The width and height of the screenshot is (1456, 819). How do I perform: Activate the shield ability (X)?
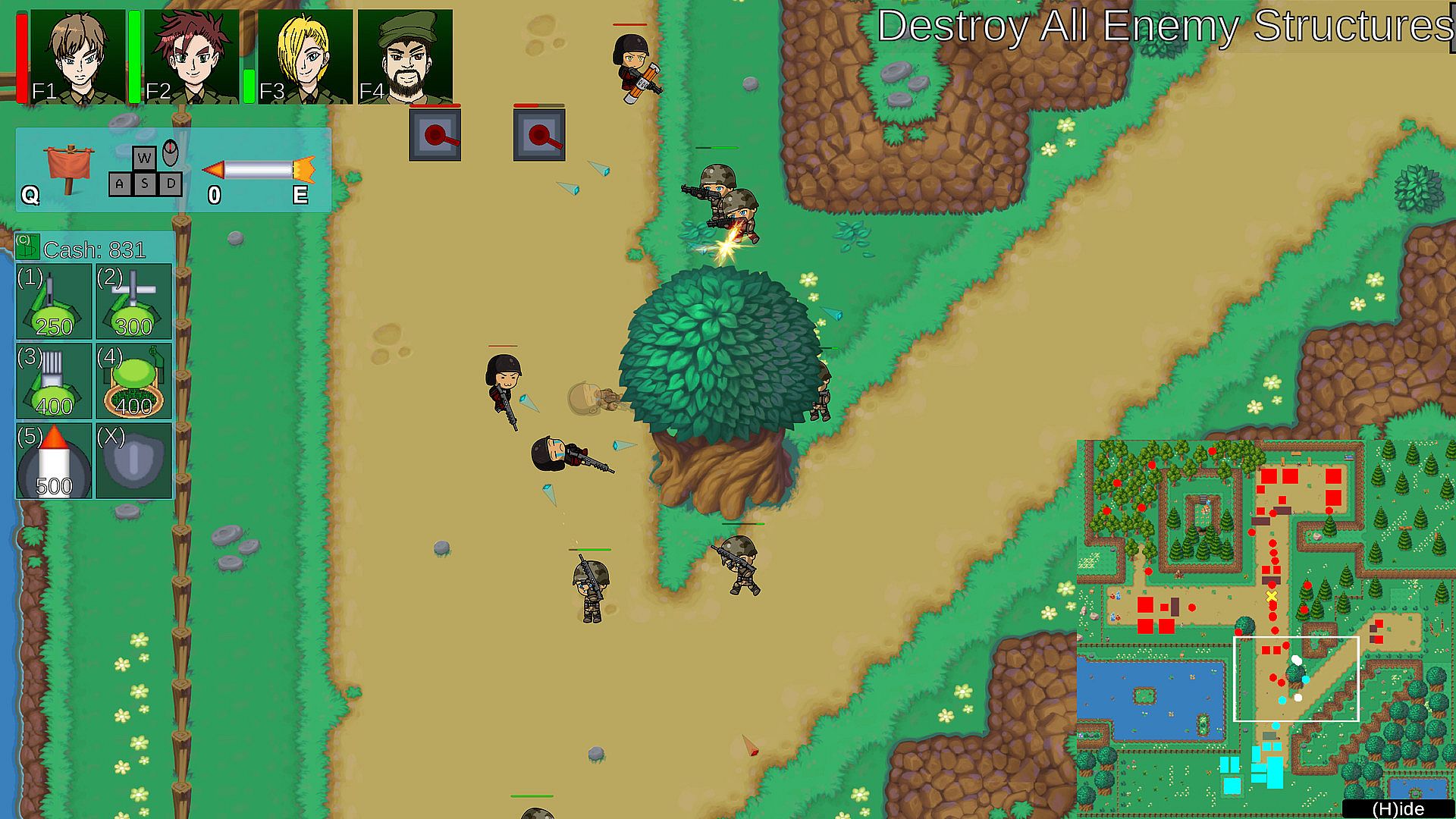click(133, 460)
